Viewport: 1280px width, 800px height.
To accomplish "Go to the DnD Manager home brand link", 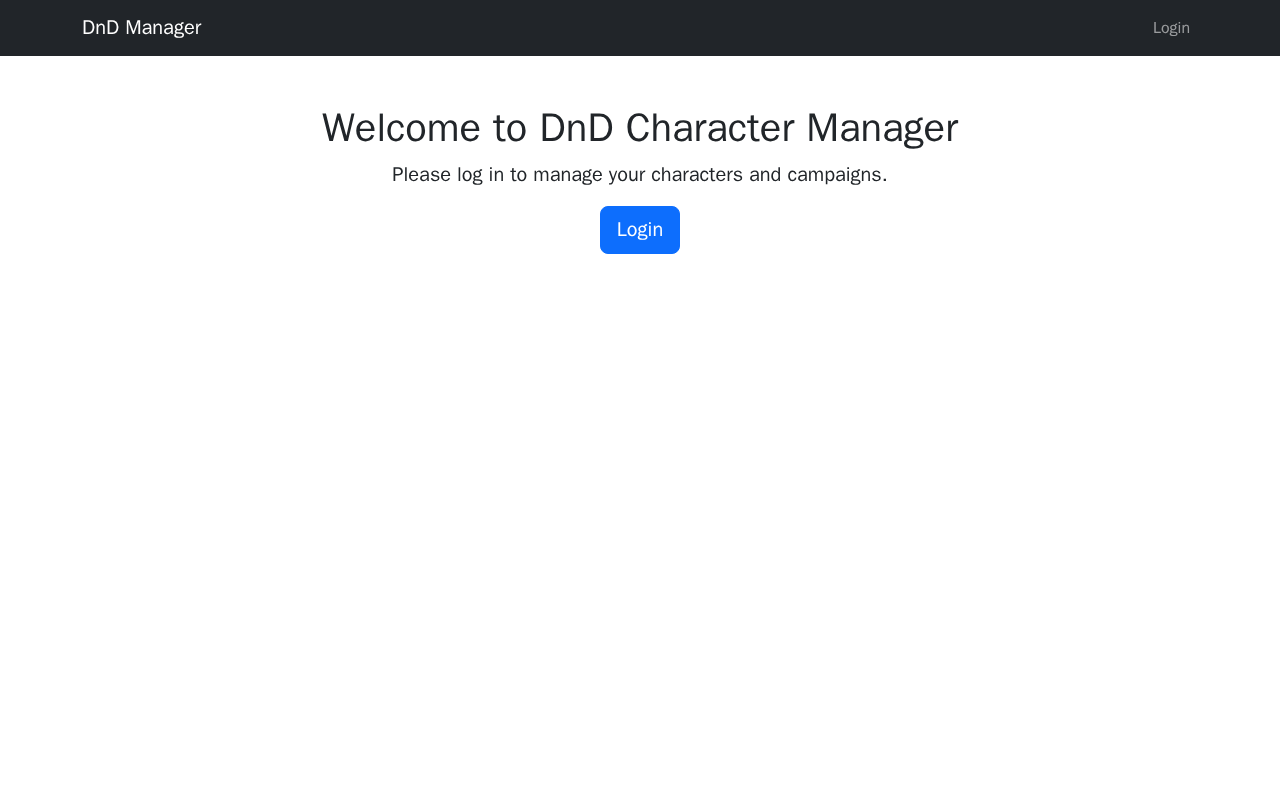I will pyautogui.click(x=141, y=28).
